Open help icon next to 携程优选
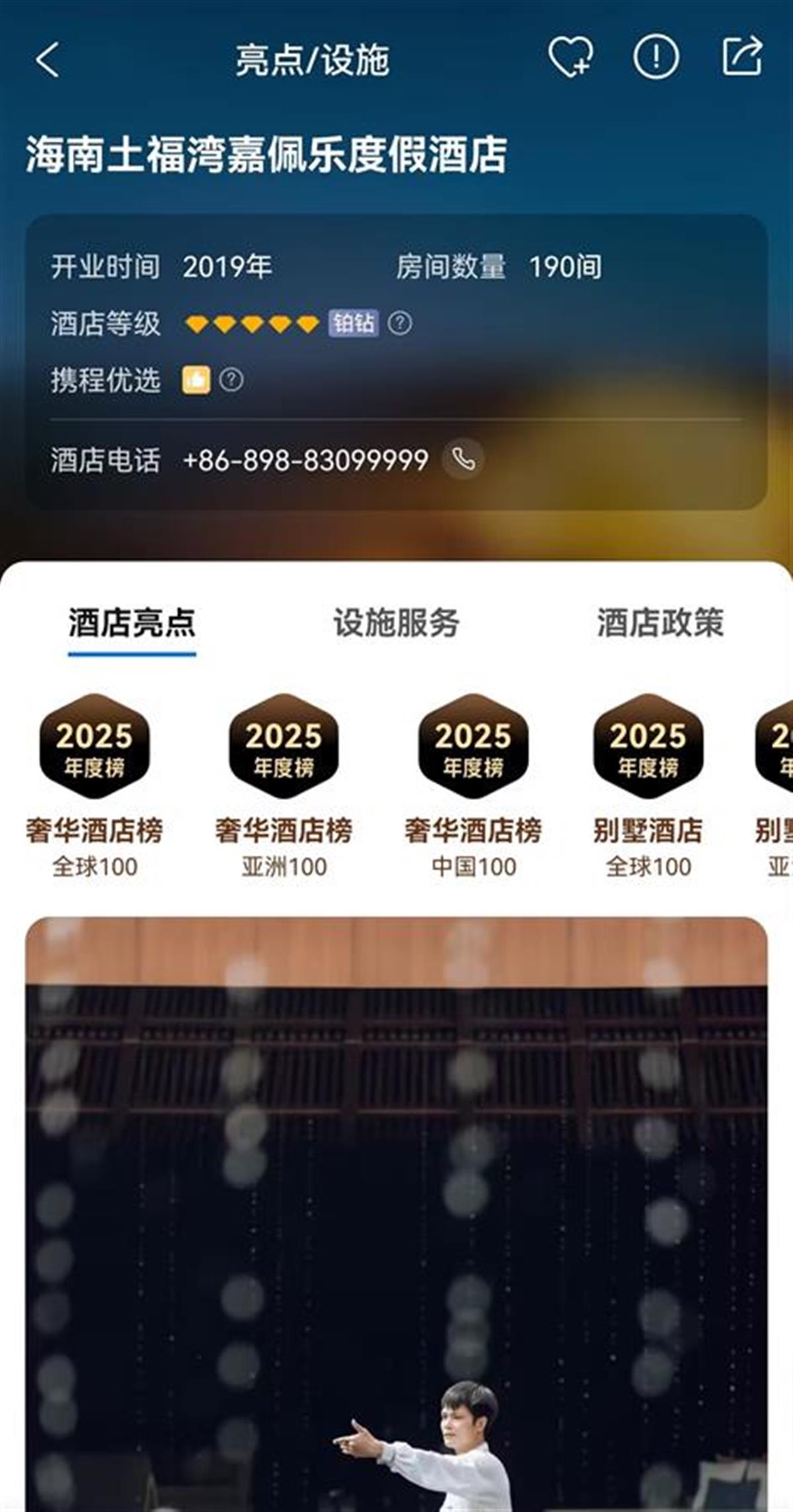 231,380
